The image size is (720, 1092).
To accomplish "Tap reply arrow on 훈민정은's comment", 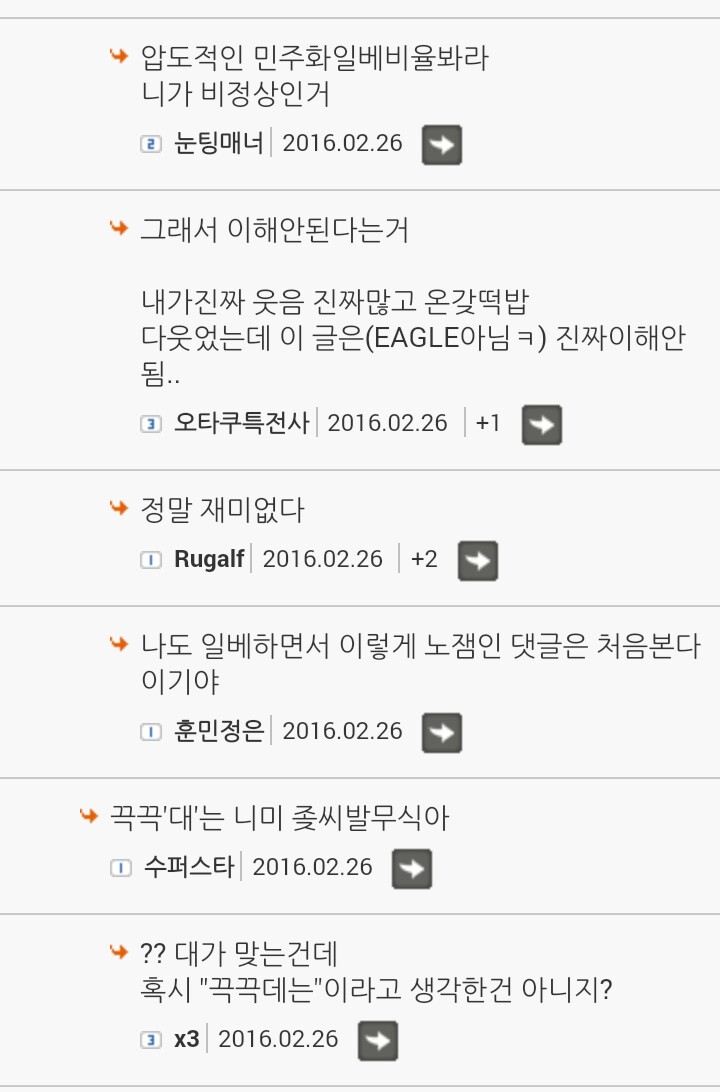I will tap(441, 733).
